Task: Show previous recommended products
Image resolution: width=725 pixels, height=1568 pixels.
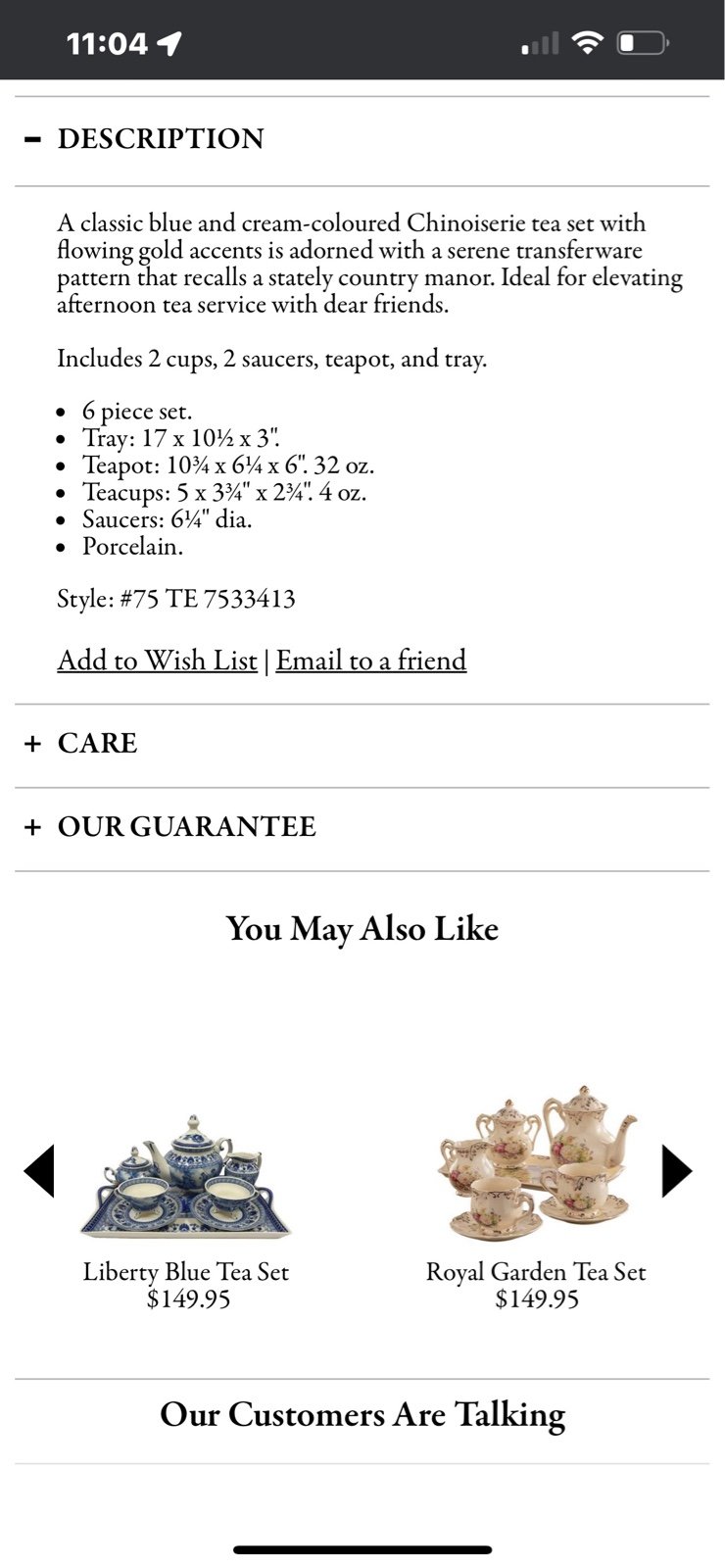Action: coord(39,1171)
